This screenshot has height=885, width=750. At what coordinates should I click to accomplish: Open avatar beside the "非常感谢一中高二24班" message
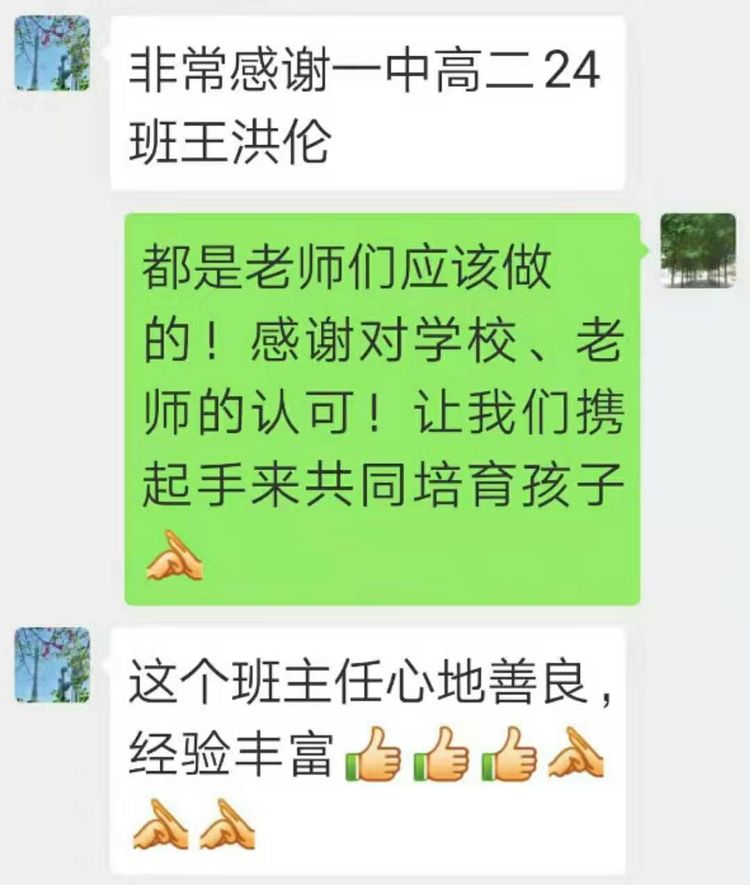(x=52, y=53)
